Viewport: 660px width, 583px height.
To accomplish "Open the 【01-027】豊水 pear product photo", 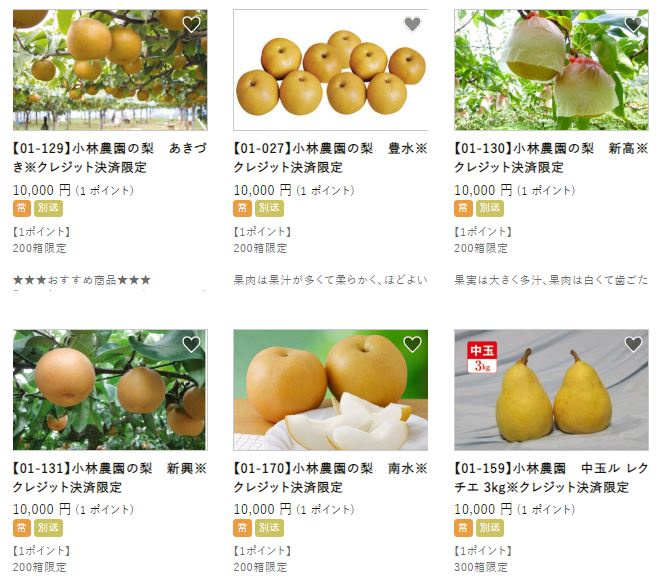I will (330, 70).
